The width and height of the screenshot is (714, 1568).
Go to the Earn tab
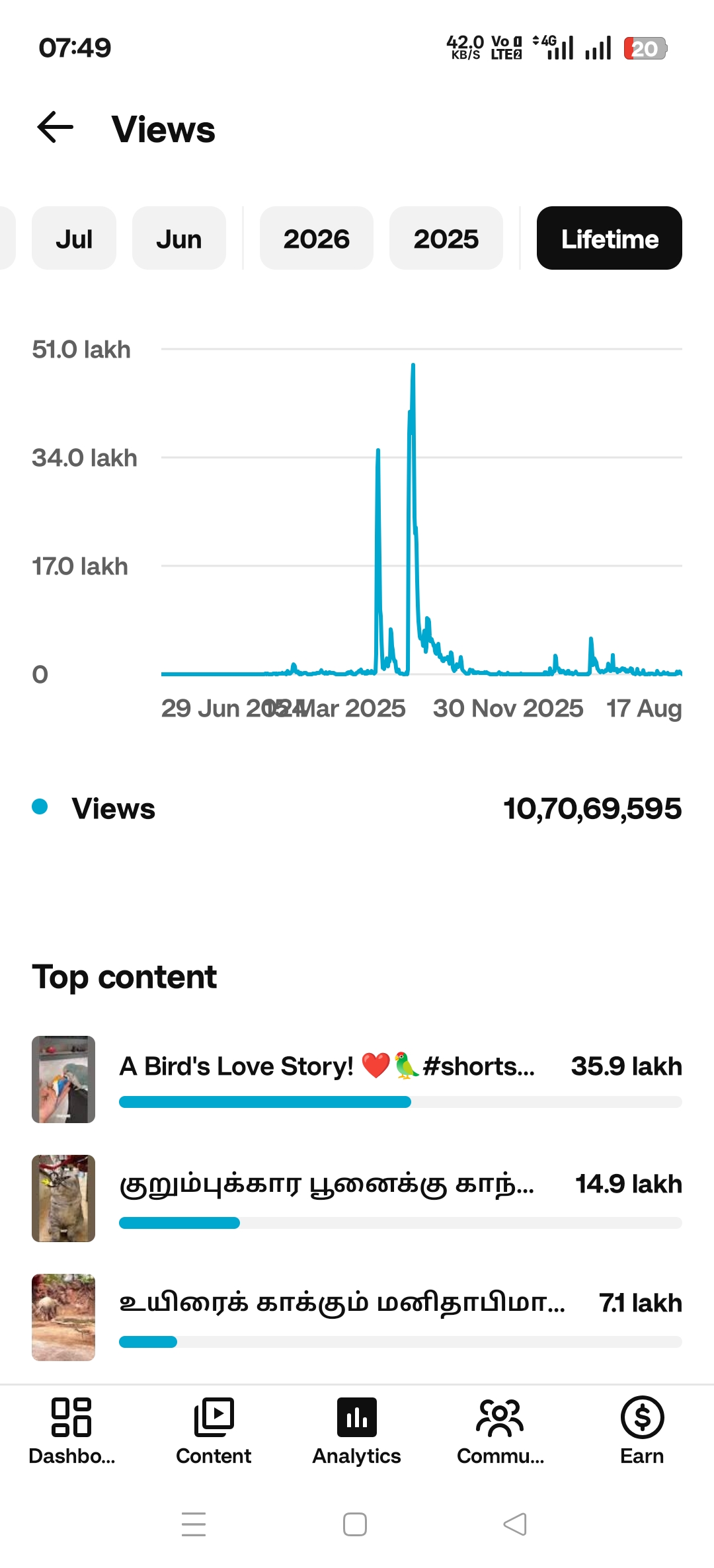coord(642,1431)
